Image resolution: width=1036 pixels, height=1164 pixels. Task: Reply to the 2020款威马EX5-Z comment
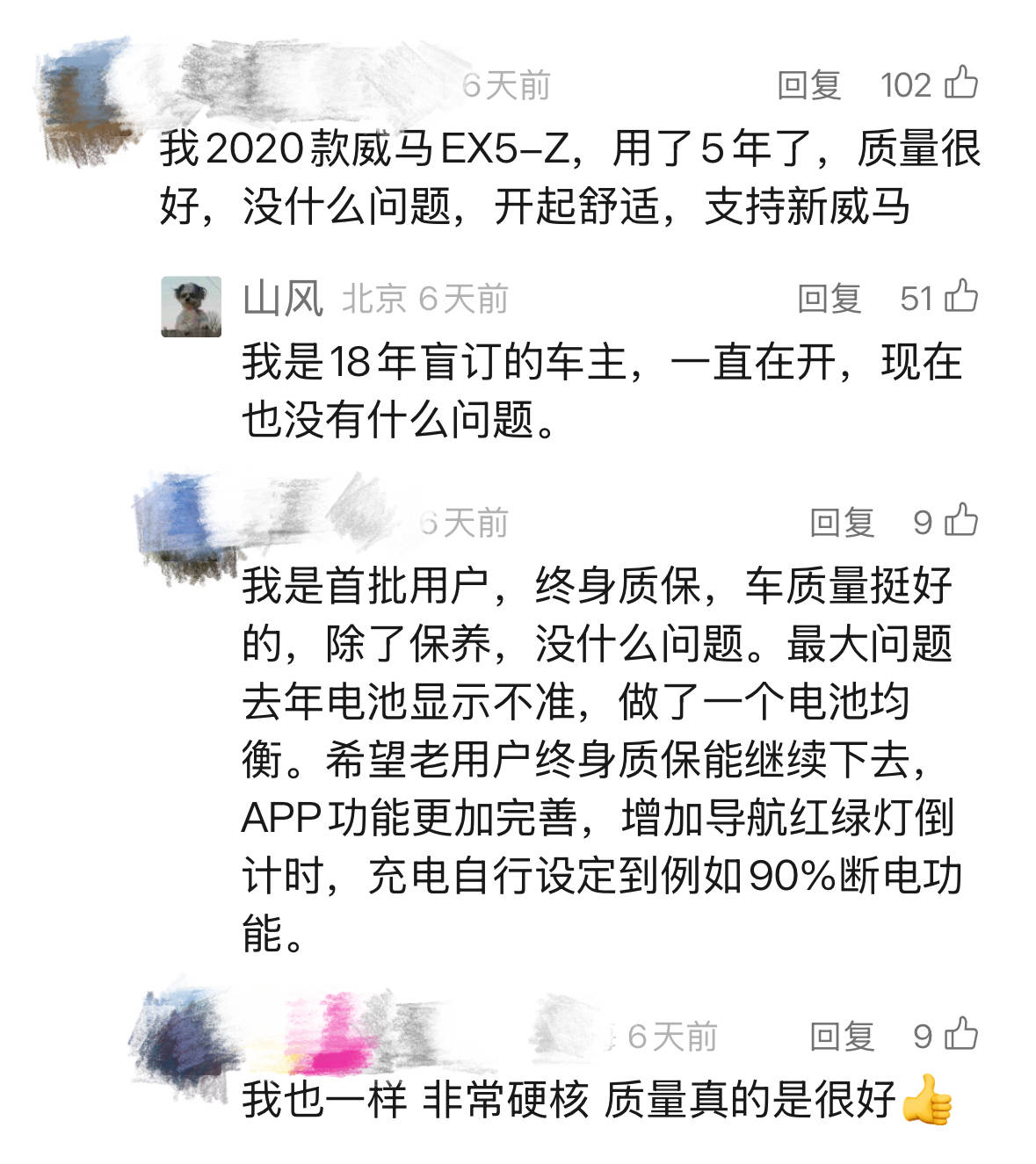pyautogui.click(x=808, y=85)
